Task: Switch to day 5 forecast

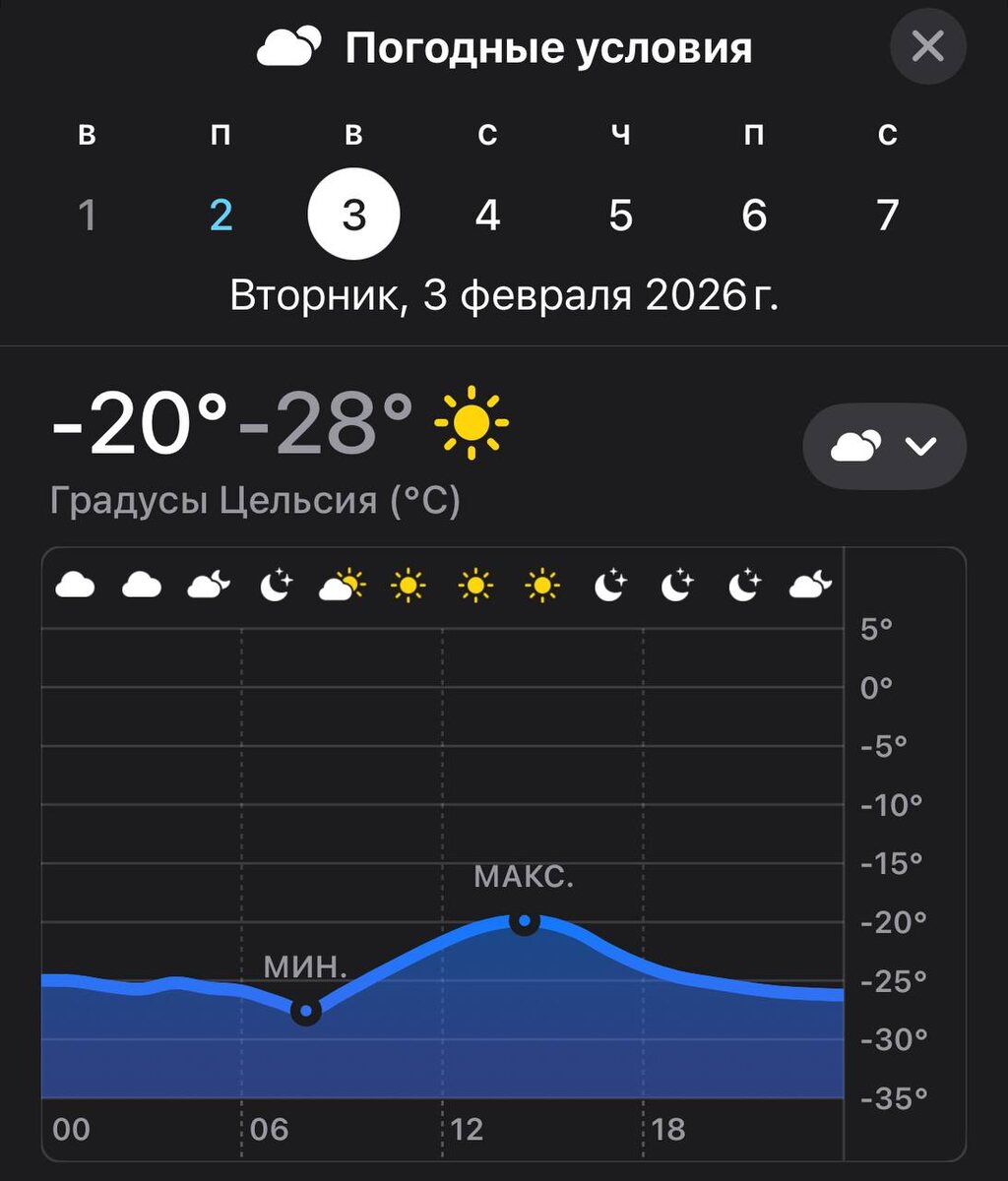Action: pyautogui.click(x=620, y=215)
